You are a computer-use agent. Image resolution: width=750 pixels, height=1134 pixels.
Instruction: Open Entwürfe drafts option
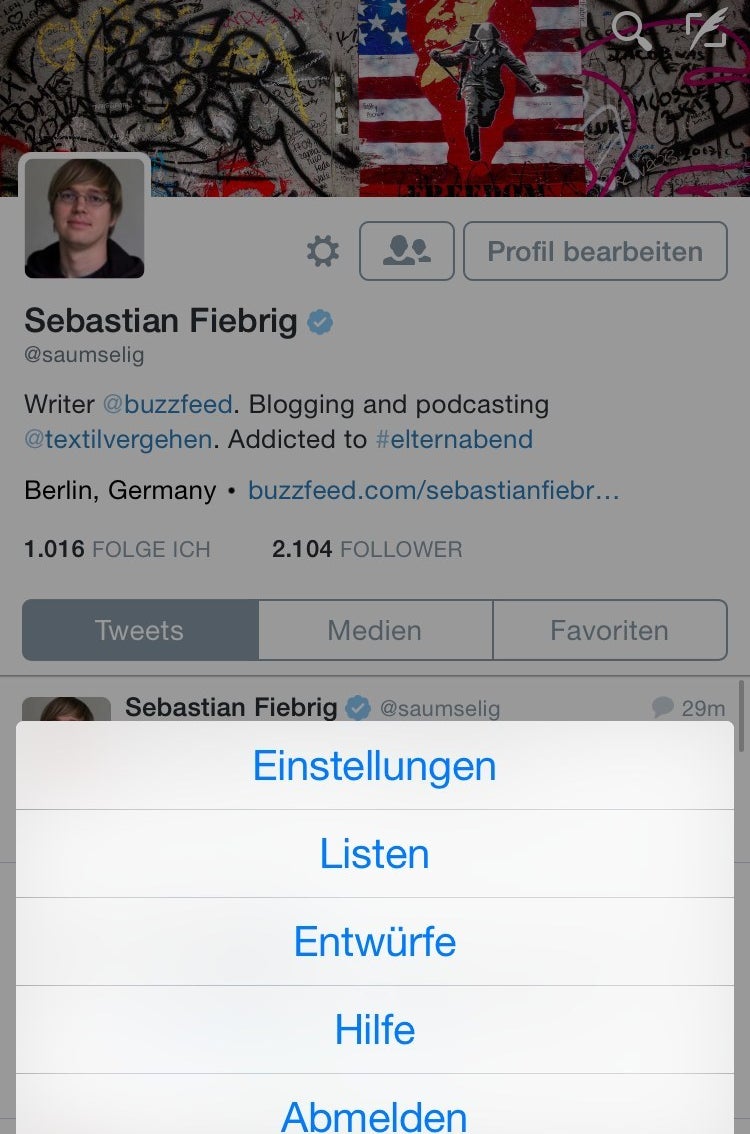click(374, 942)
